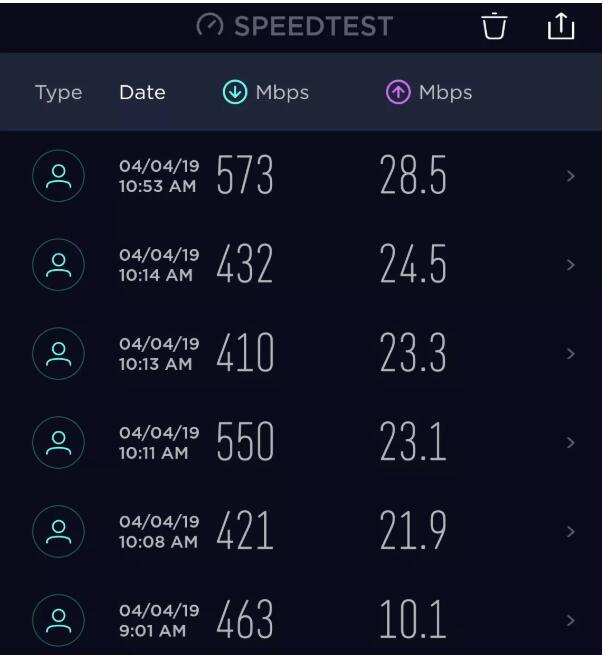Sort results by Date column
This screenshot has width=603, height=656.
142,93
